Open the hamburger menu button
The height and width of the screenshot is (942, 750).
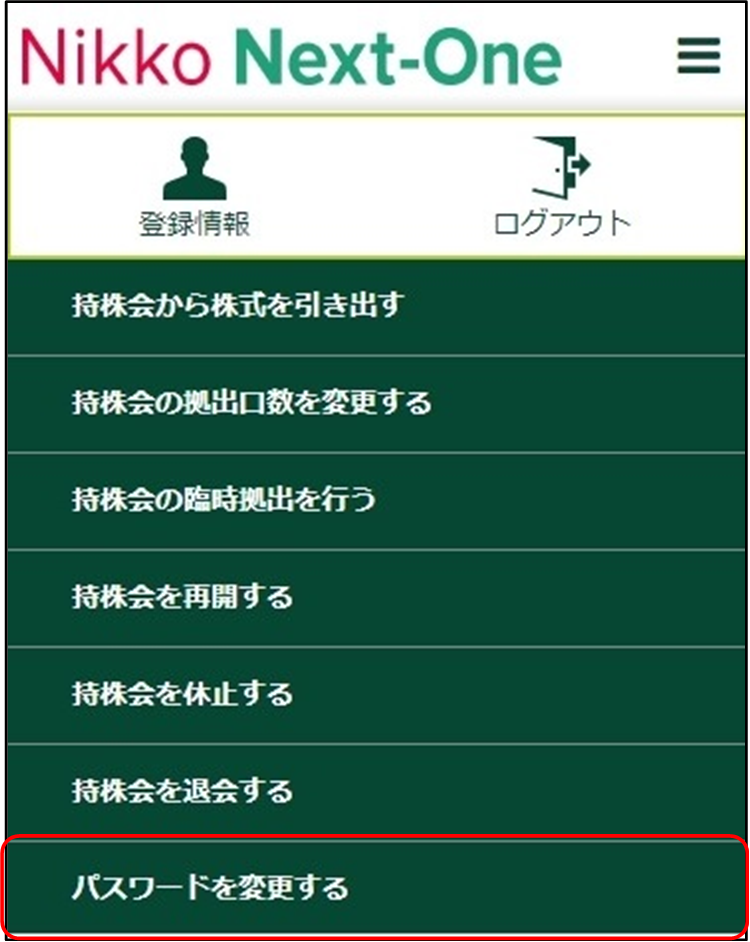(x=698, y=56)
